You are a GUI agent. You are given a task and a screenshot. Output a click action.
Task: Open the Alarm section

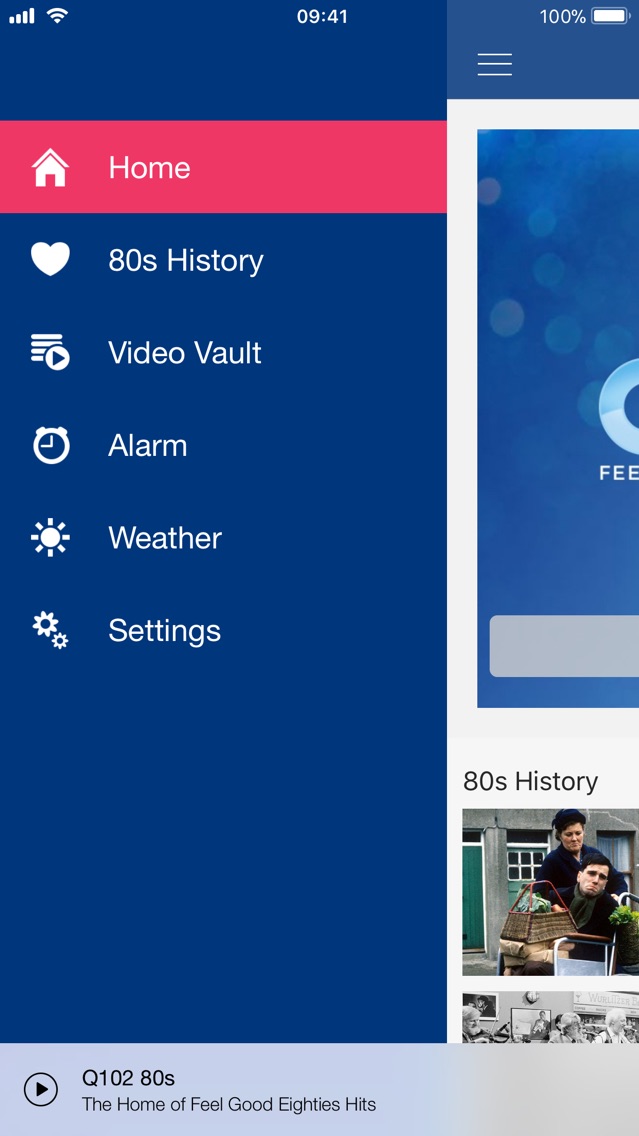coord(223,446)
